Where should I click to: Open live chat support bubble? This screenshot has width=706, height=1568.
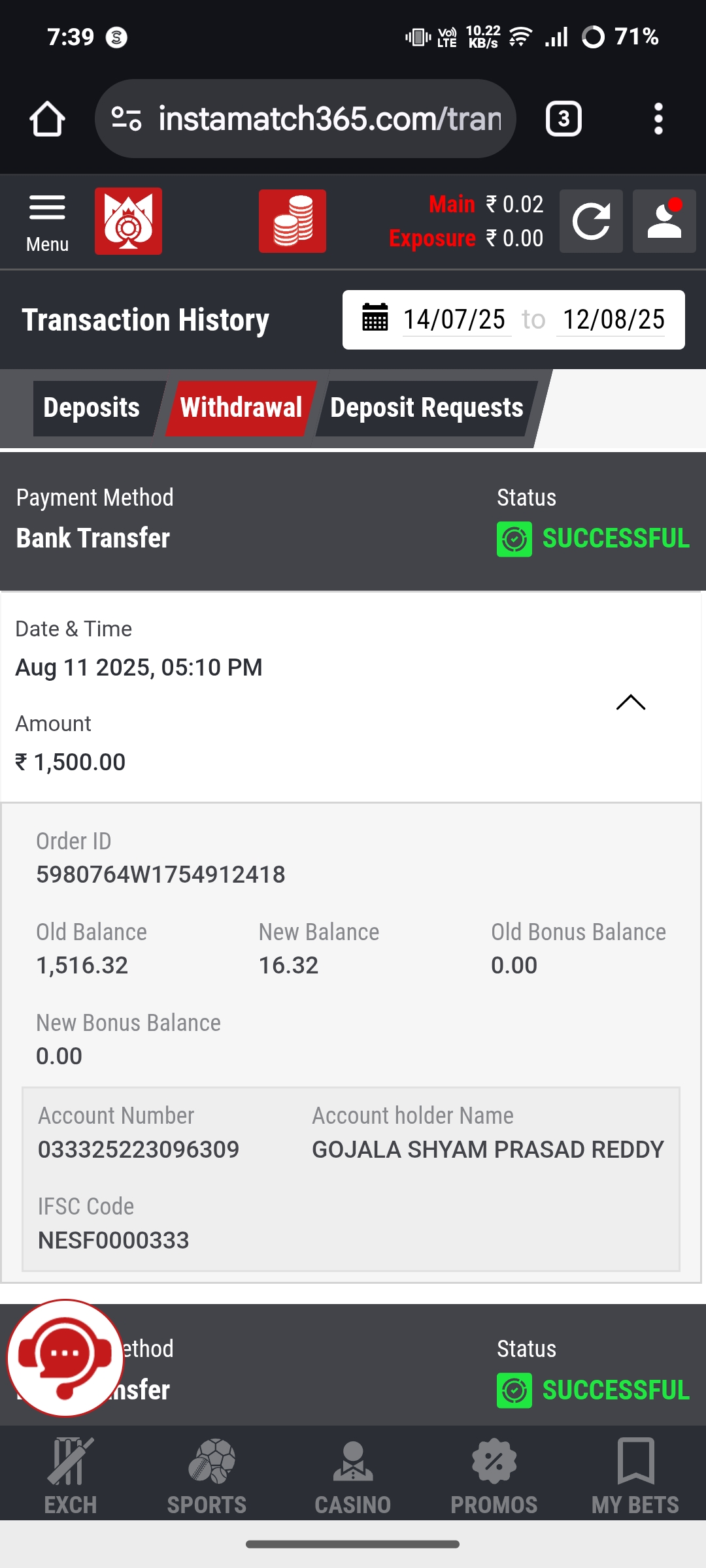[x=65, y=1358]
